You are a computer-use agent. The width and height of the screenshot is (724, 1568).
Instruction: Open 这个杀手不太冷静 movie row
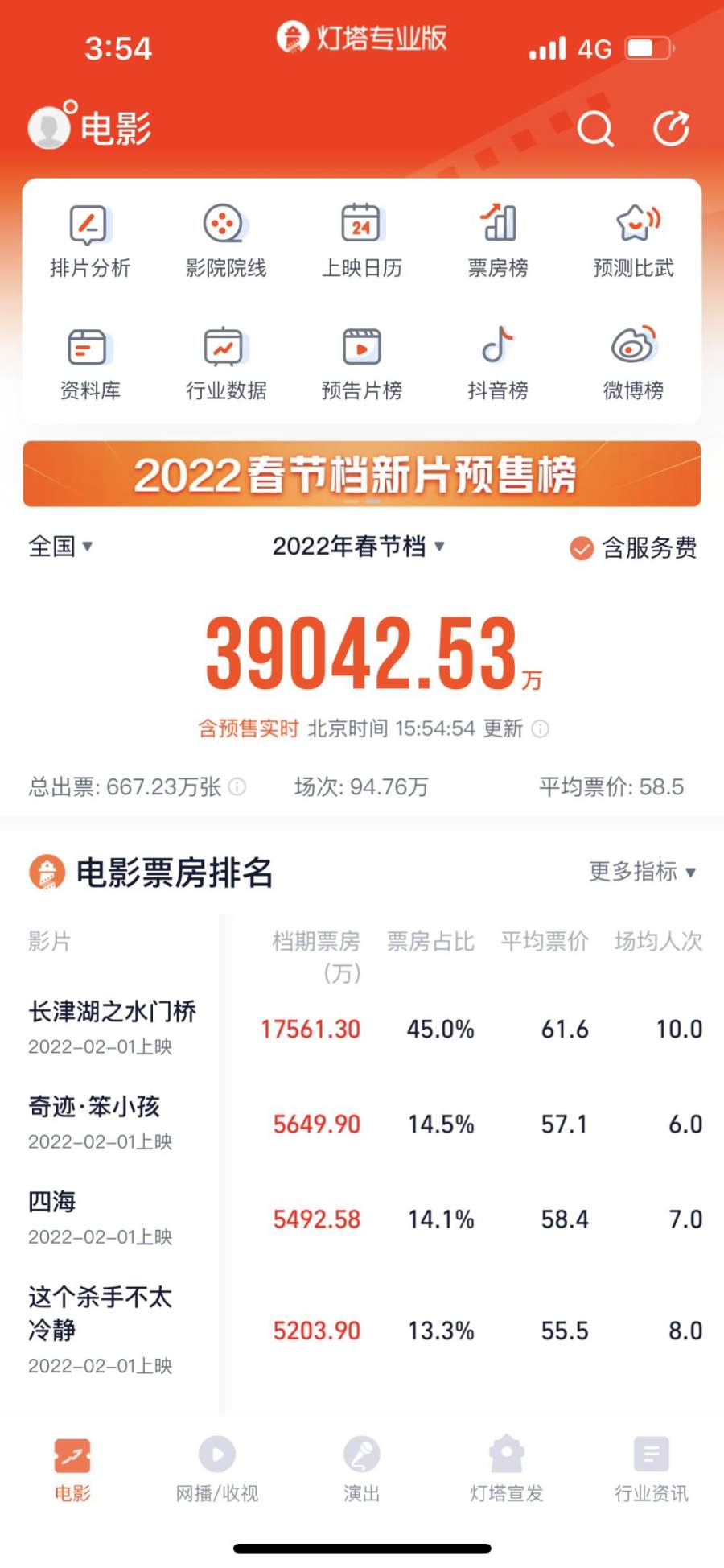point(100,1312)
